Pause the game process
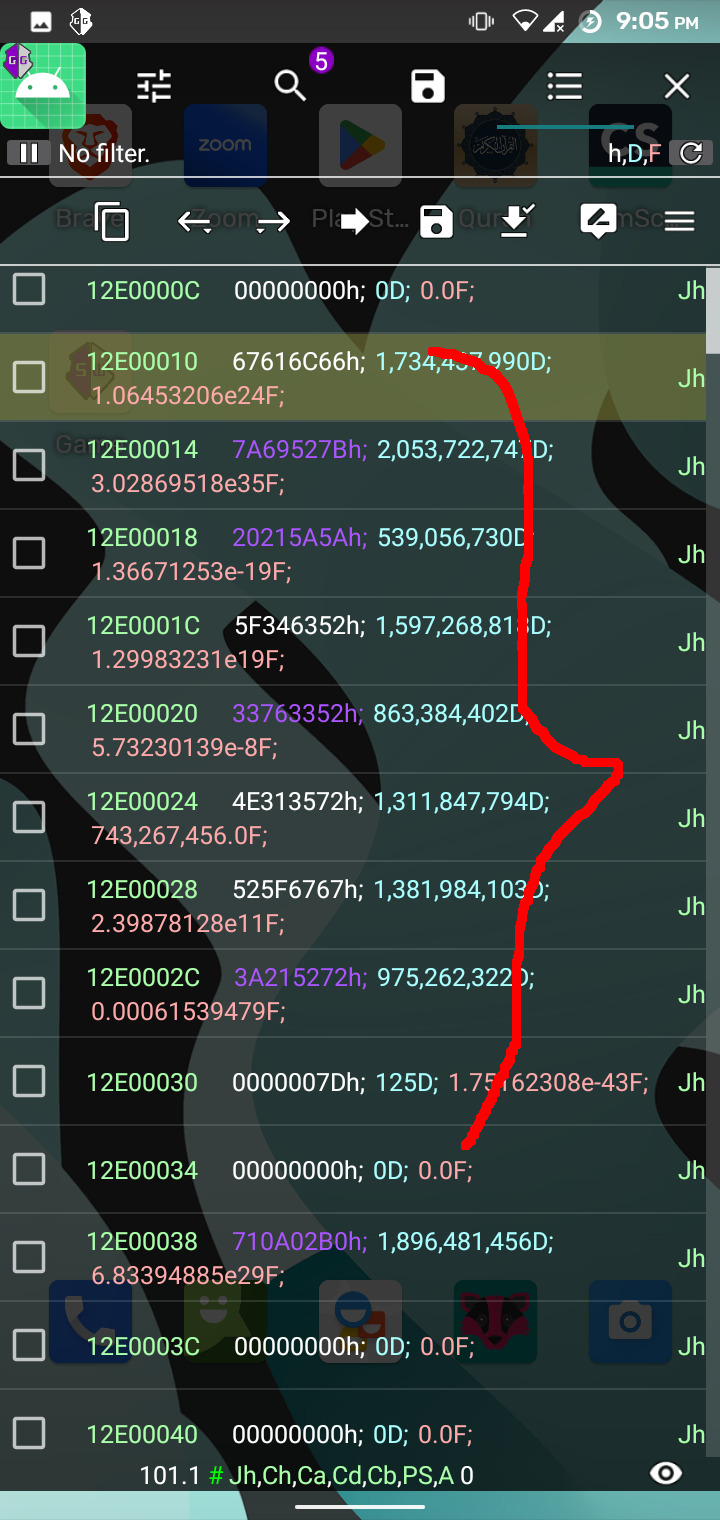 (x=29, y=153)
